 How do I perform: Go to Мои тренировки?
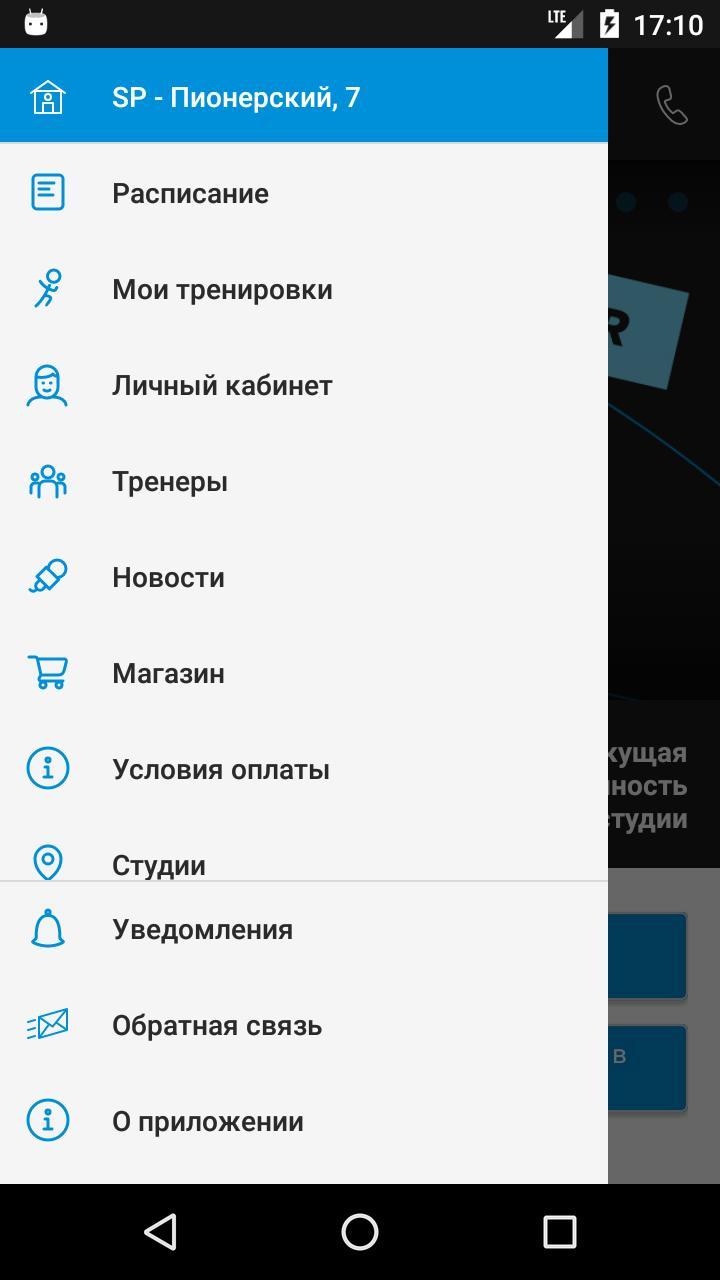(x=222, y=290)
